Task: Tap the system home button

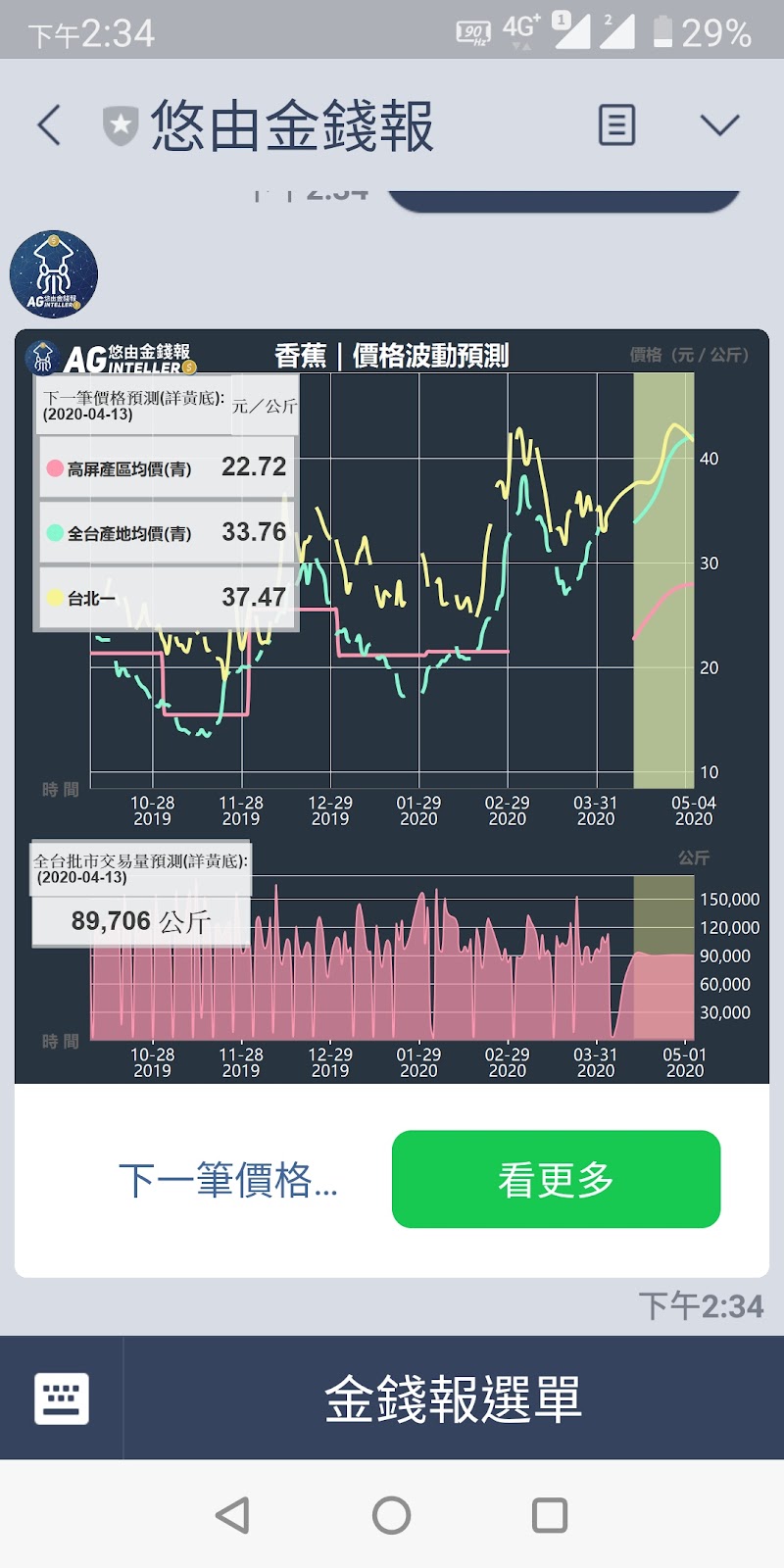Action: (392, 1515)
